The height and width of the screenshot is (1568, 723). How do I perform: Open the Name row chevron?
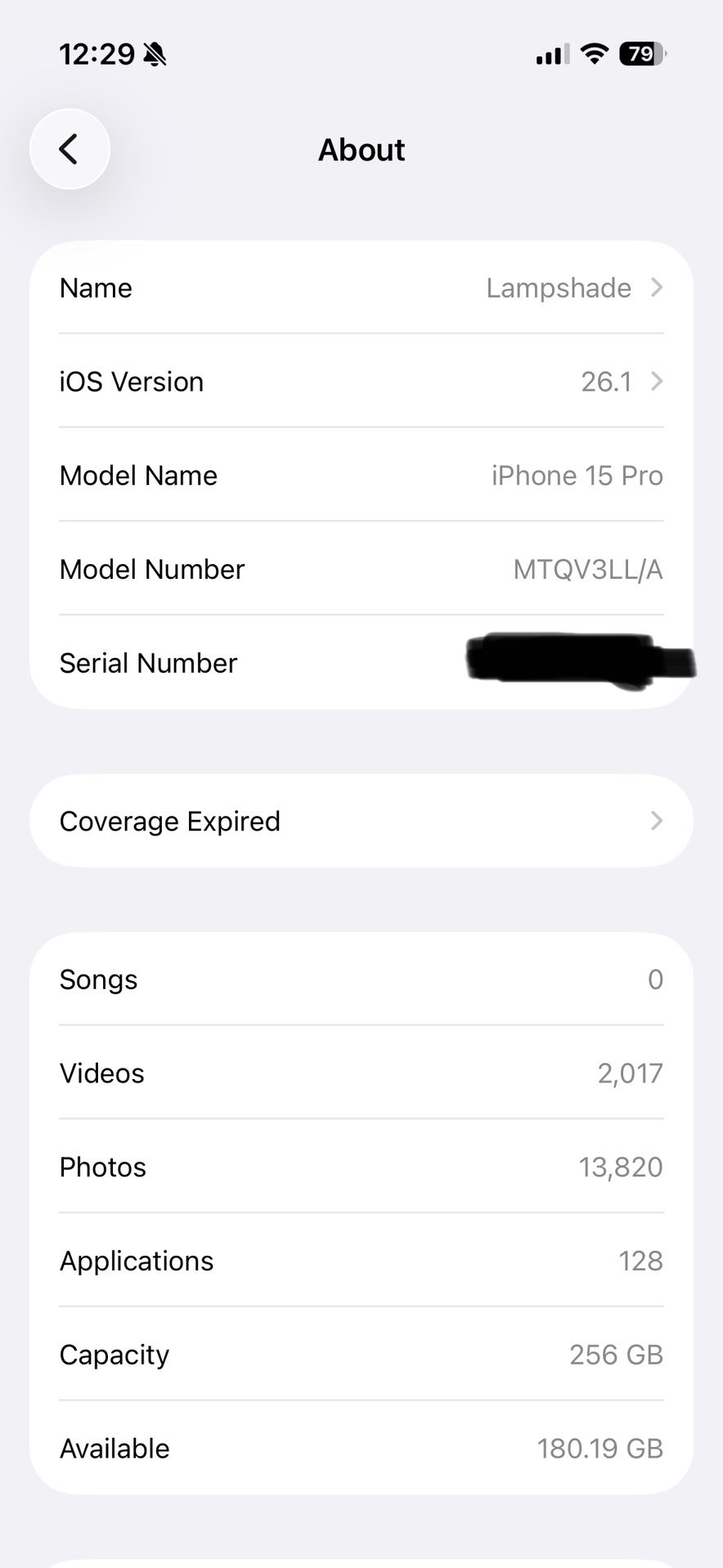pyautogui.click(x=658, y=288)
